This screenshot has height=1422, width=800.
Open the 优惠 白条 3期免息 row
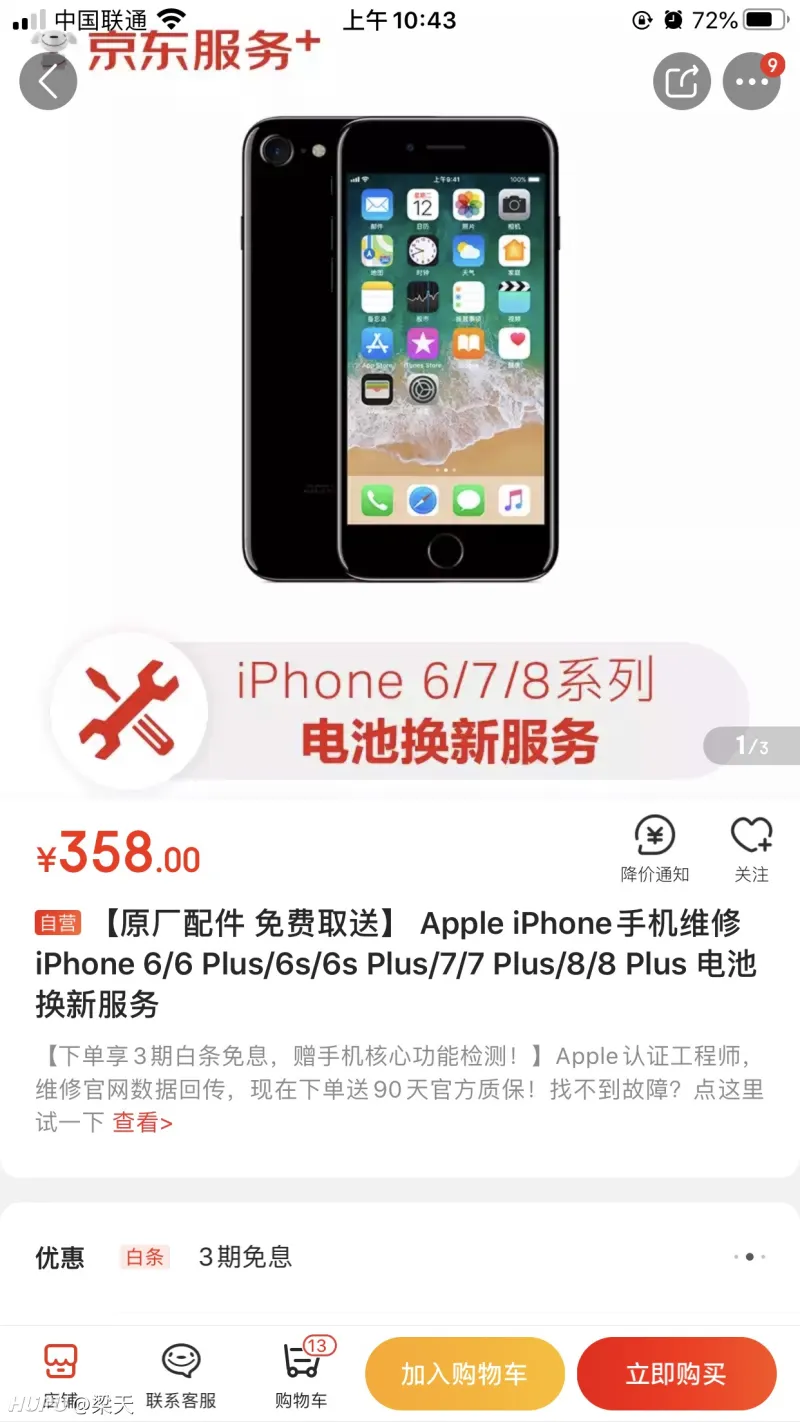click(400, 1257)
